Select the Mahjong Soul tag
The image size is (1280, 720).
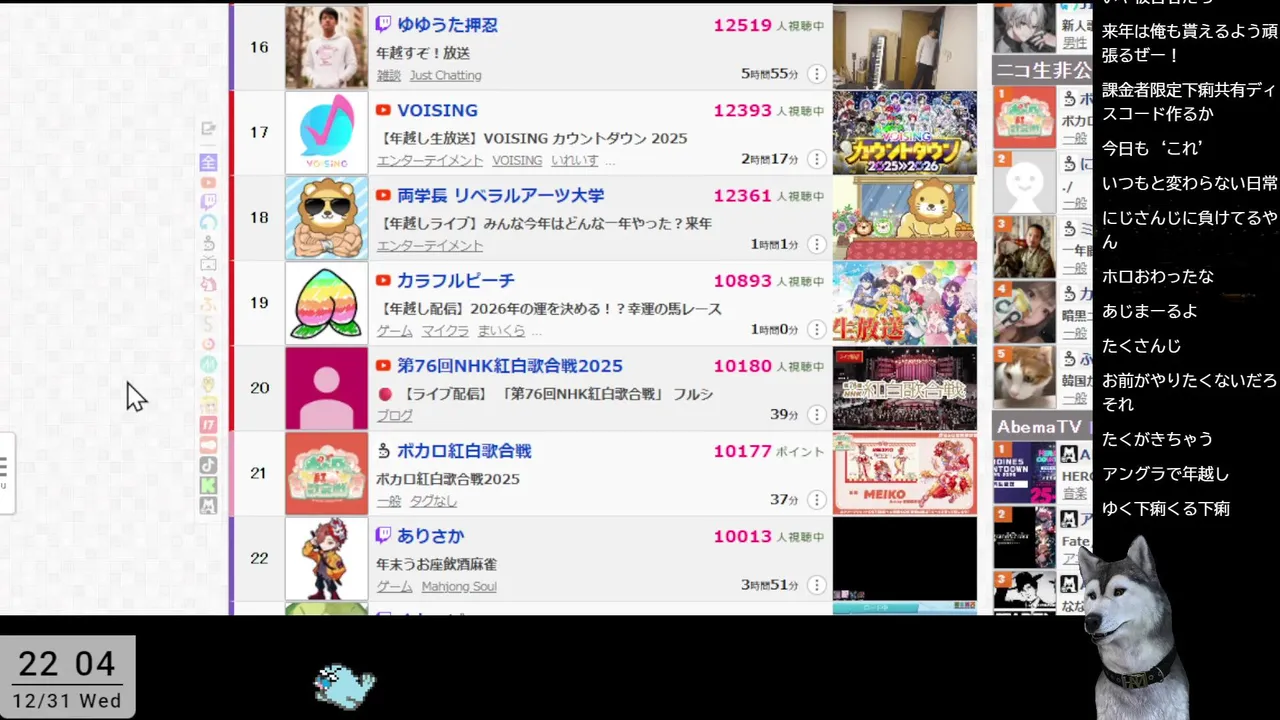tap(459, 586)
